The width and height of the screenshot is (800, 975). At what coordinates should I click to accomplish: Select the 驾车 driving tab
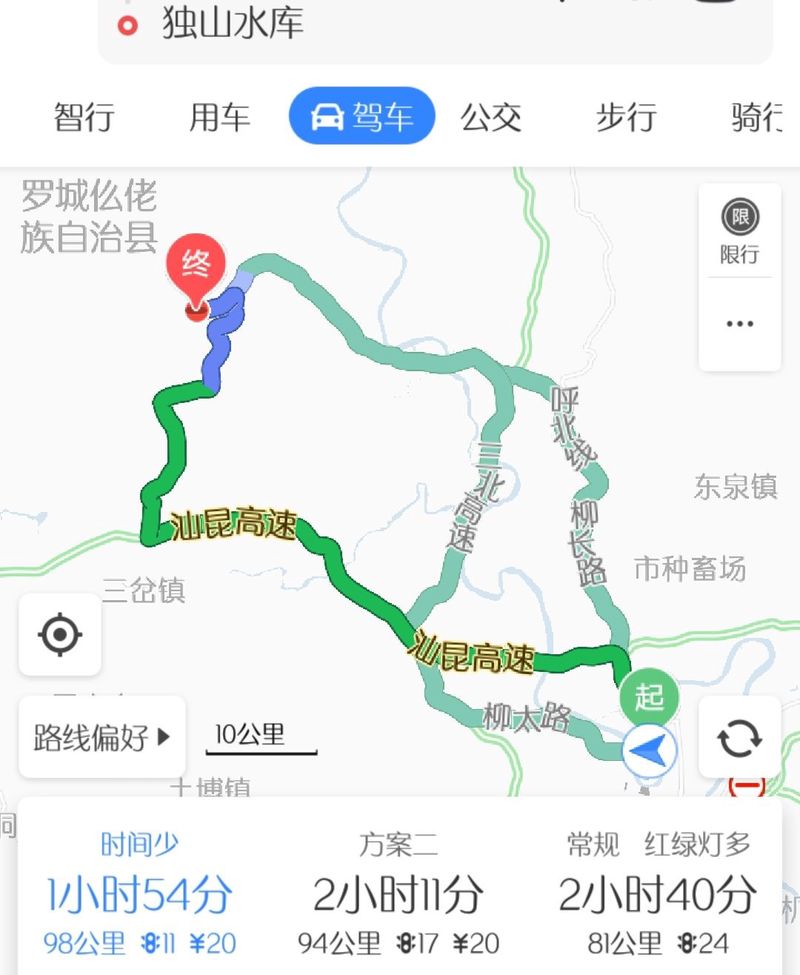point(362,117)
